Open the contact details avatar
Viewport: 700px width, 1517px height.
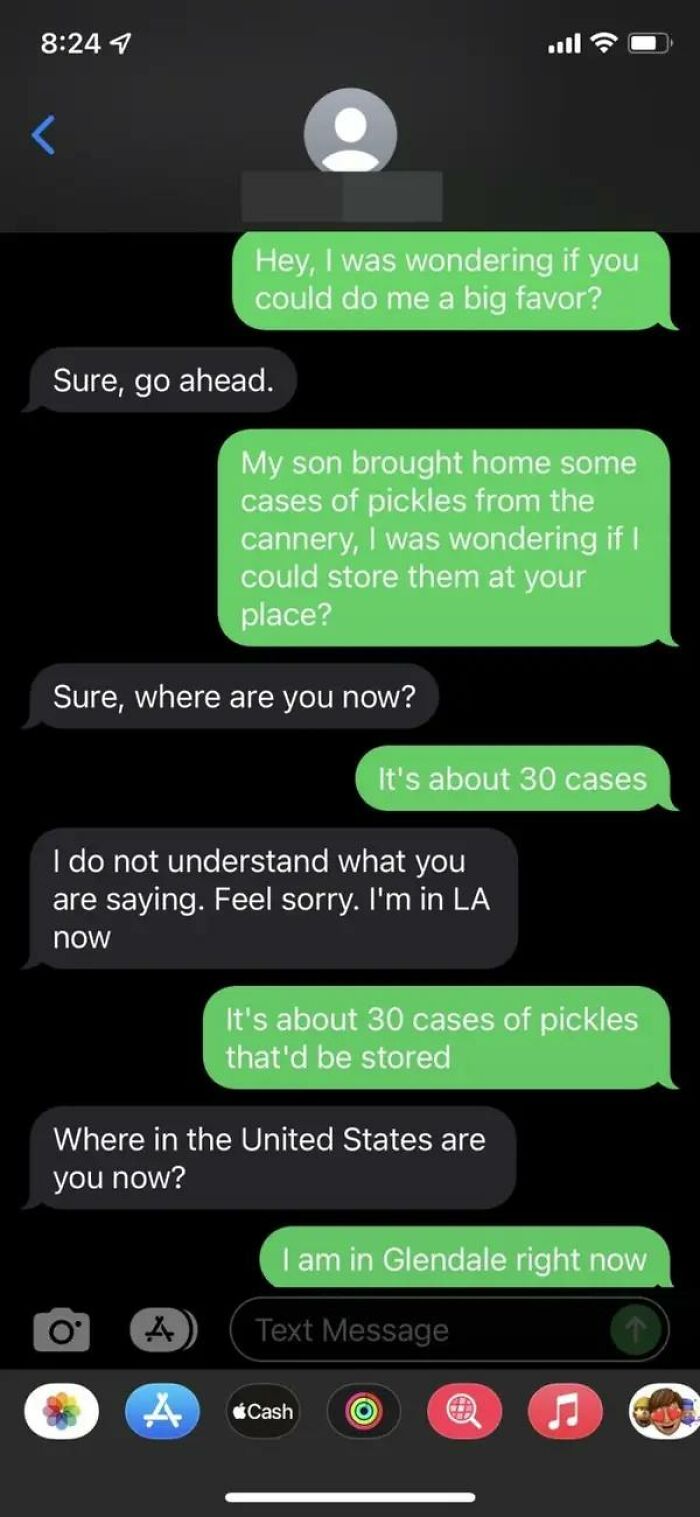(350, 133)
